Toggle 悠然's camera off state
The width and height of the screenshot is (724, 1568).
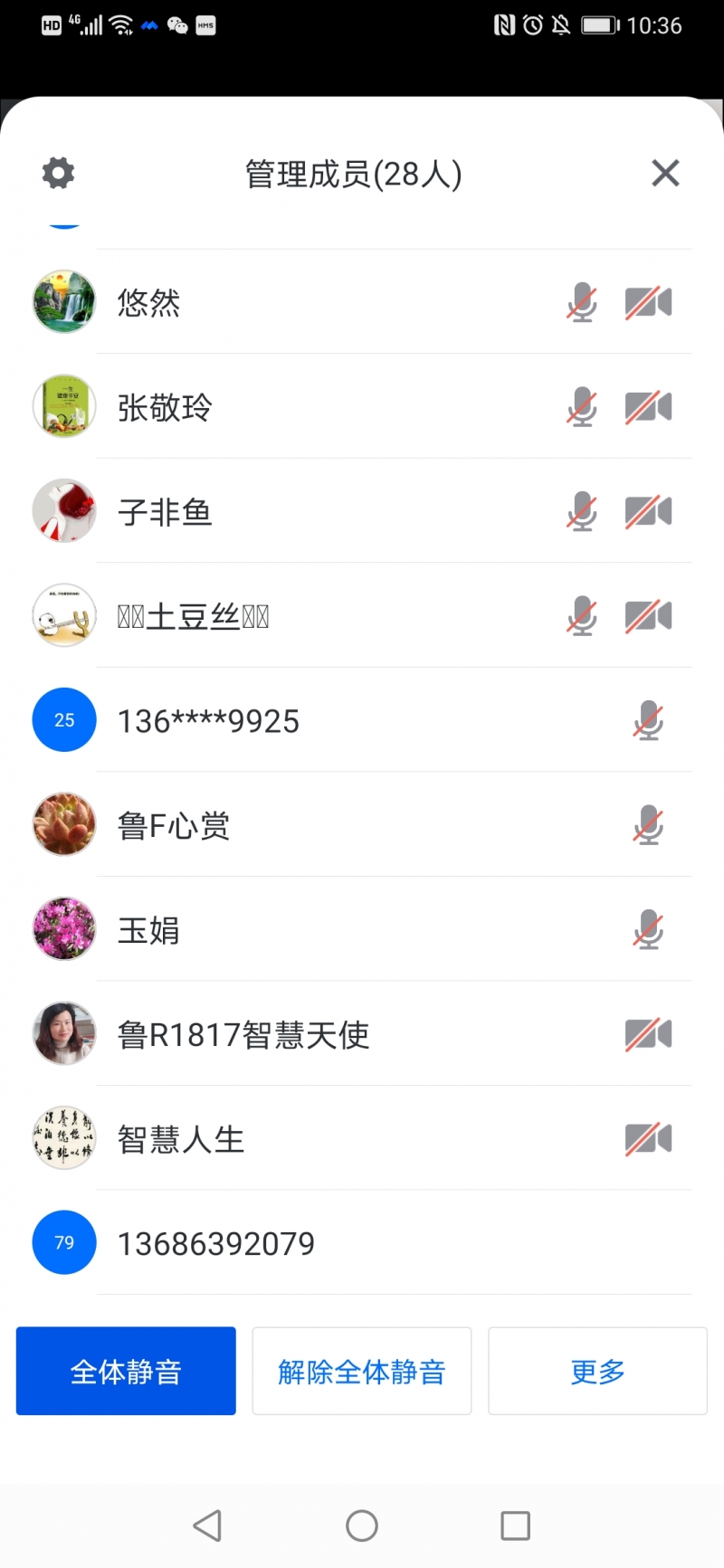pyautogui.click(x=648, y=302)
